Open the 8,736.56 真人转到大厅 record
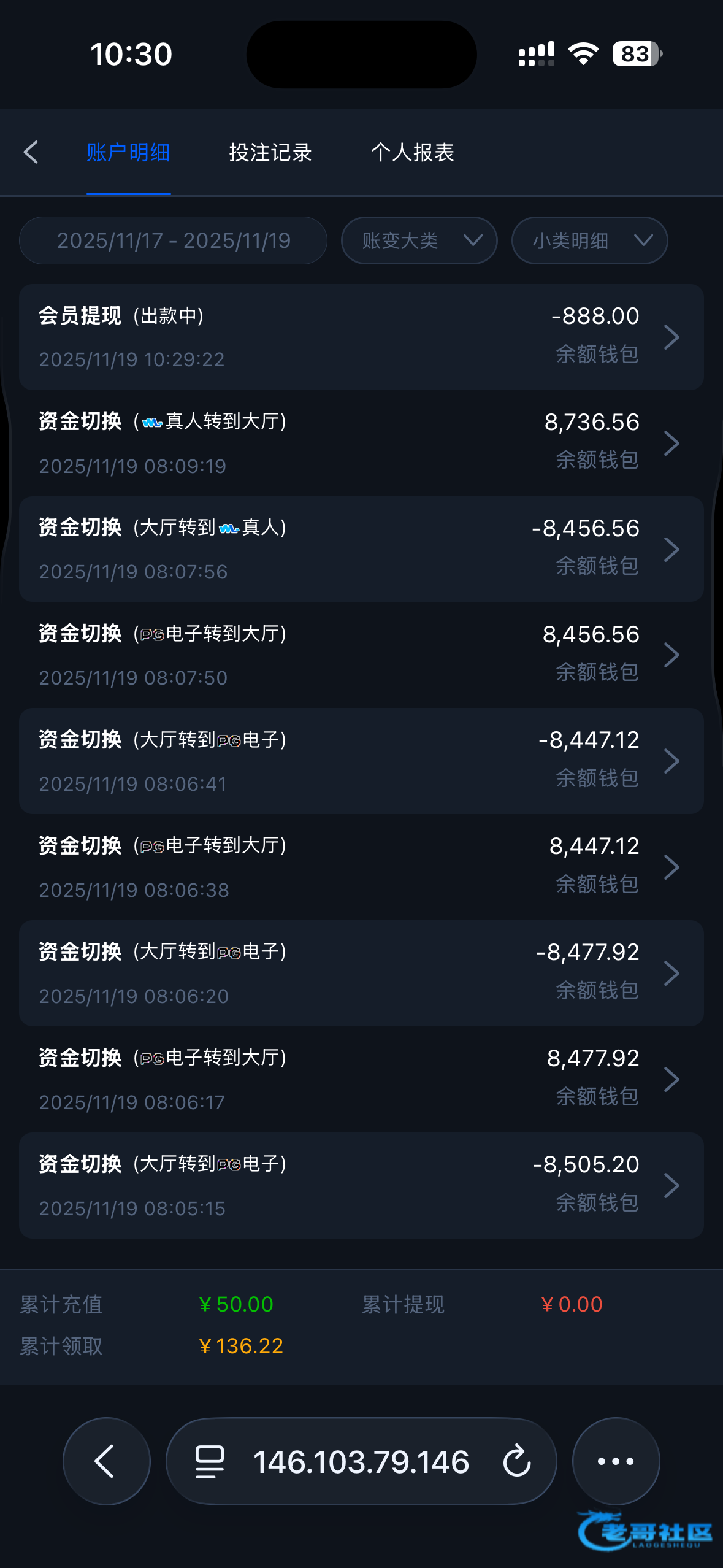This screenshot has height=1568, width=723. click(361, 443)
